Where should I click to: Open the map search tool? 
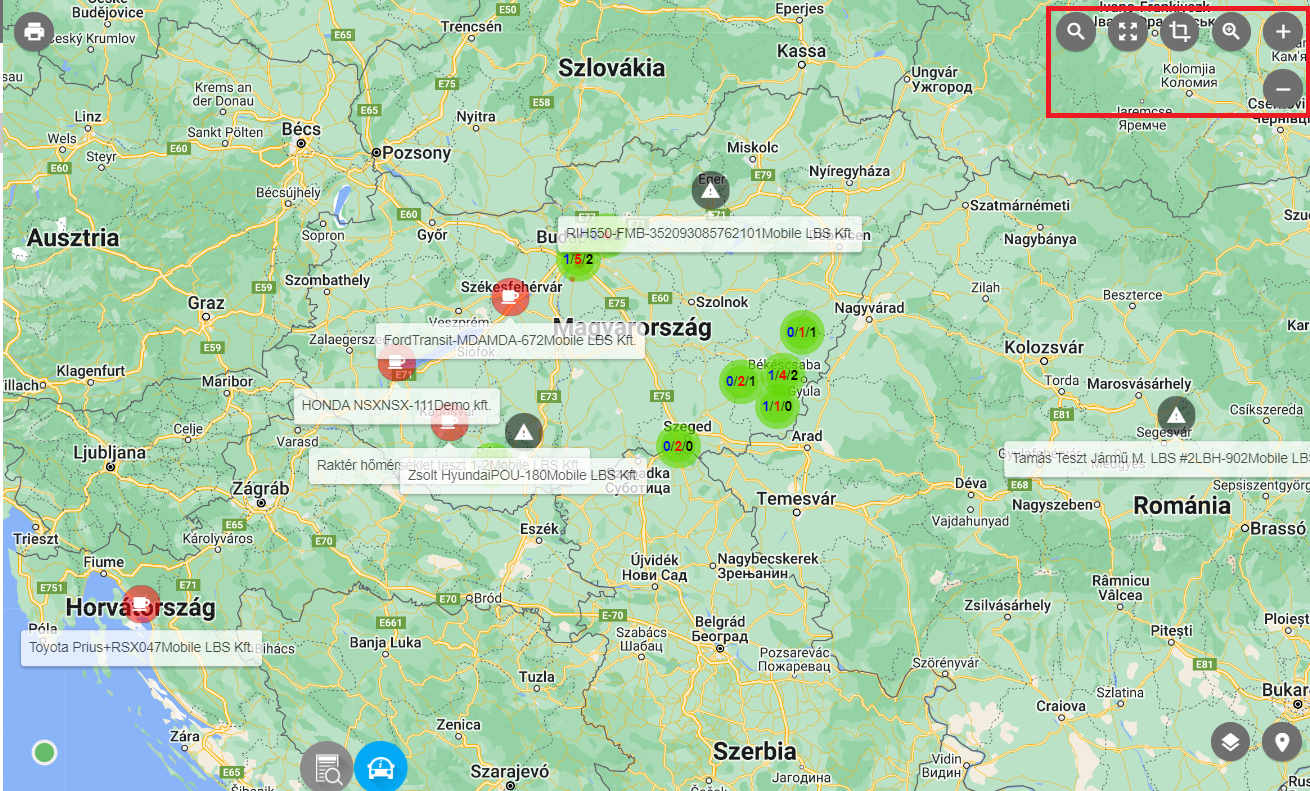tap(1076, 32)
